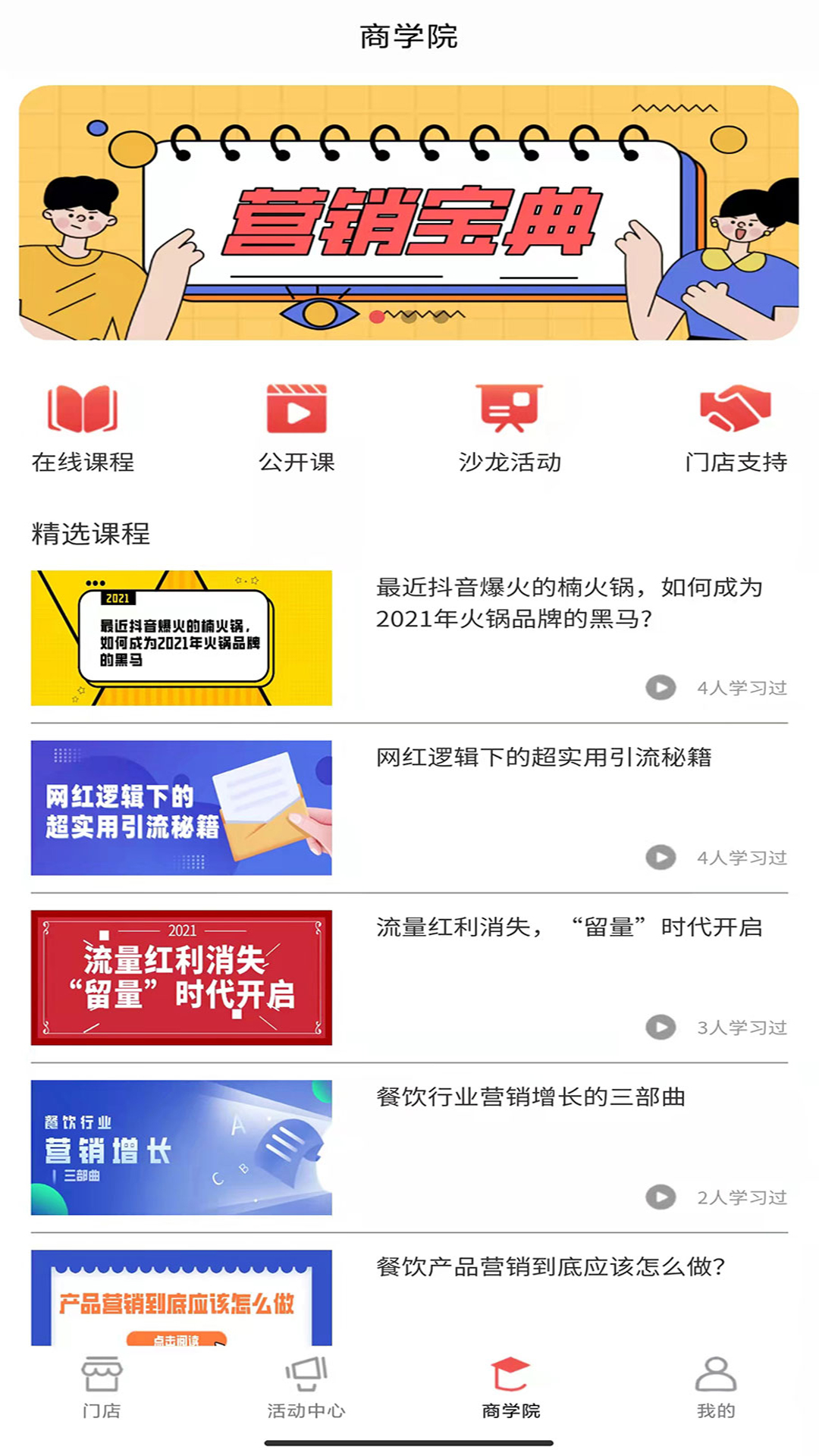Select the 商学院 tab
Viewport: 819px width, 1456px height.
(511, 1388)
